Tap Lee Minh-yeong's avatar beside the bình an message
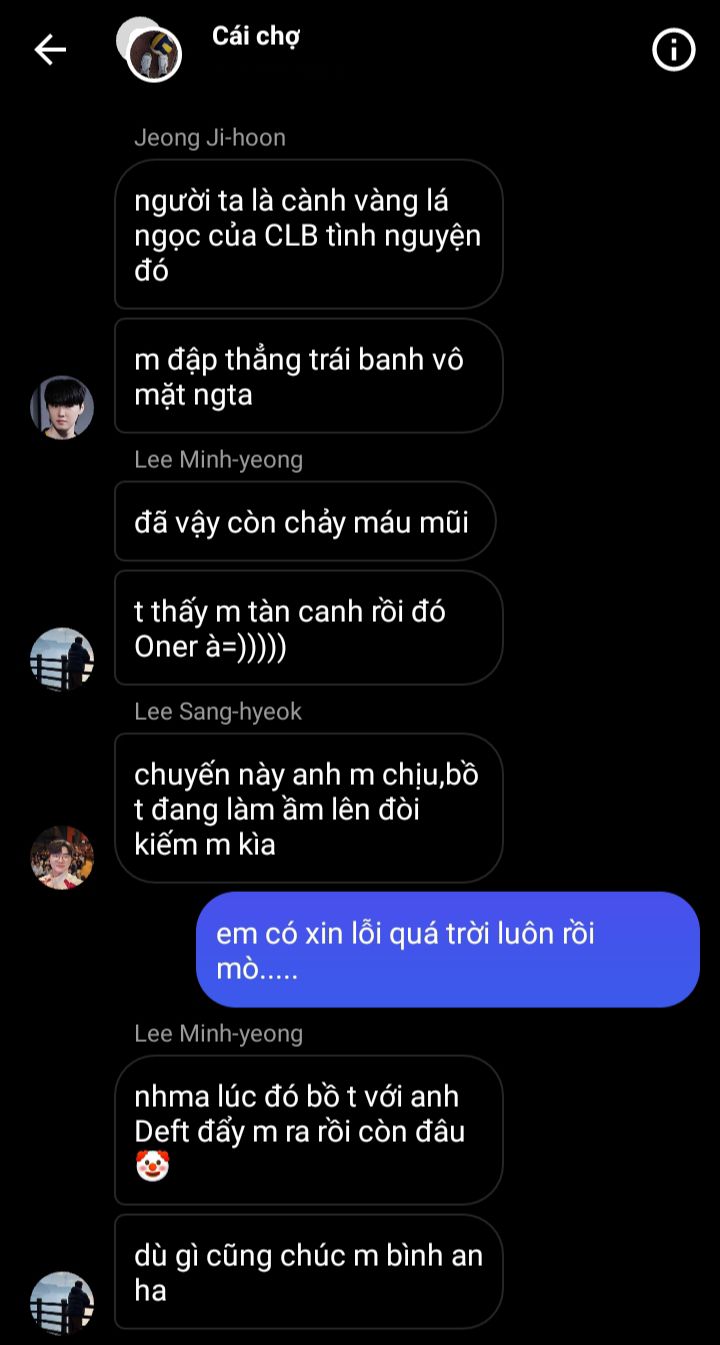720x1345 pixels. point(62,1303)
